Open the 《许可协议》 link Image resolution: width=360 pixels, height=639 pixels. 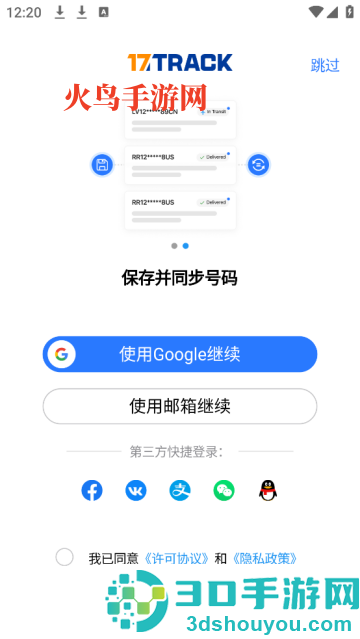(x=177, y=559)
